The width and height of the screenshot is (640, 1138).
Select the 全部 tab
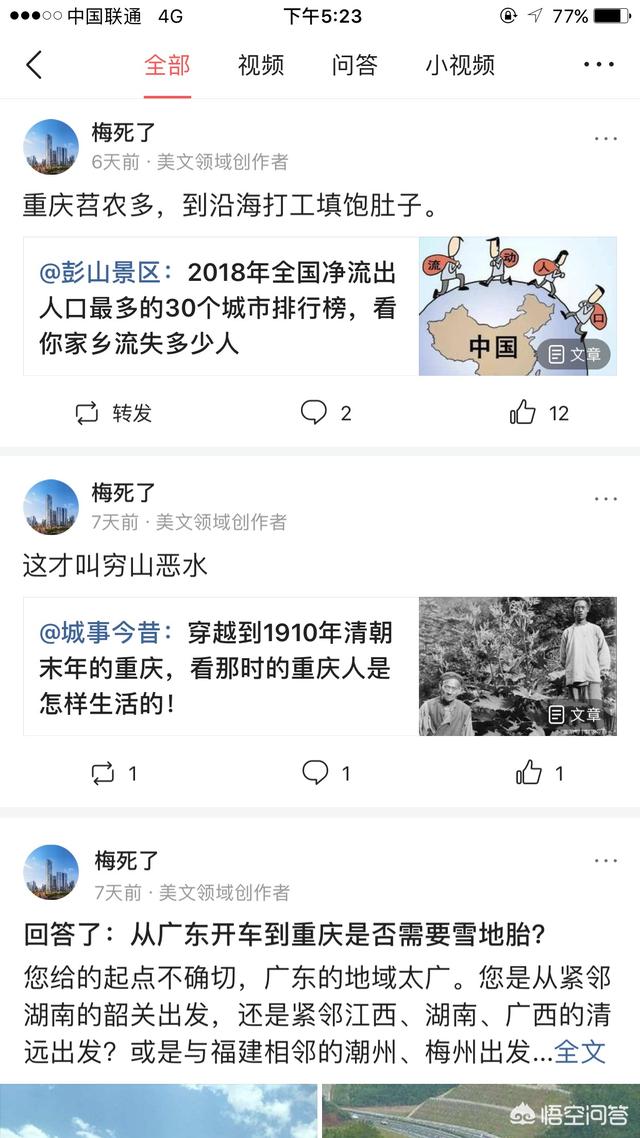[x=167, y=65]
